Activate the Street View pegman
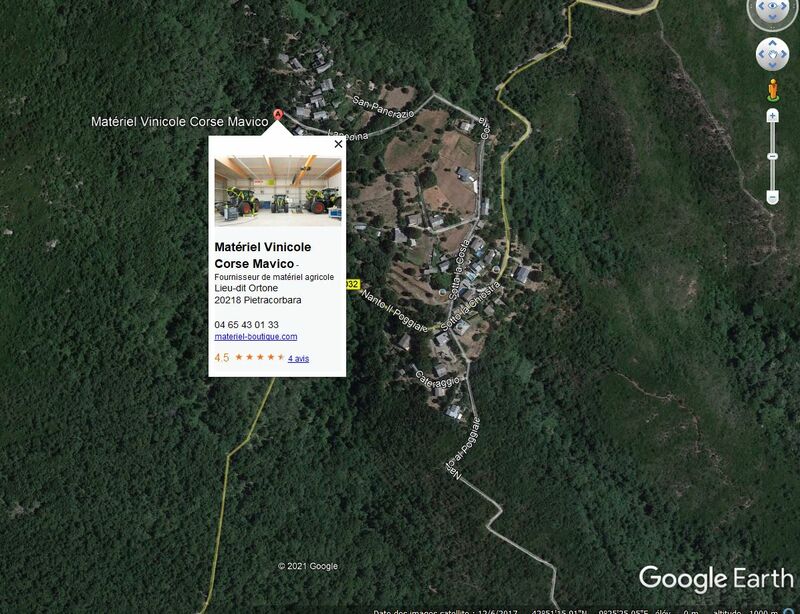800x614 pixels. pos(772,91)
